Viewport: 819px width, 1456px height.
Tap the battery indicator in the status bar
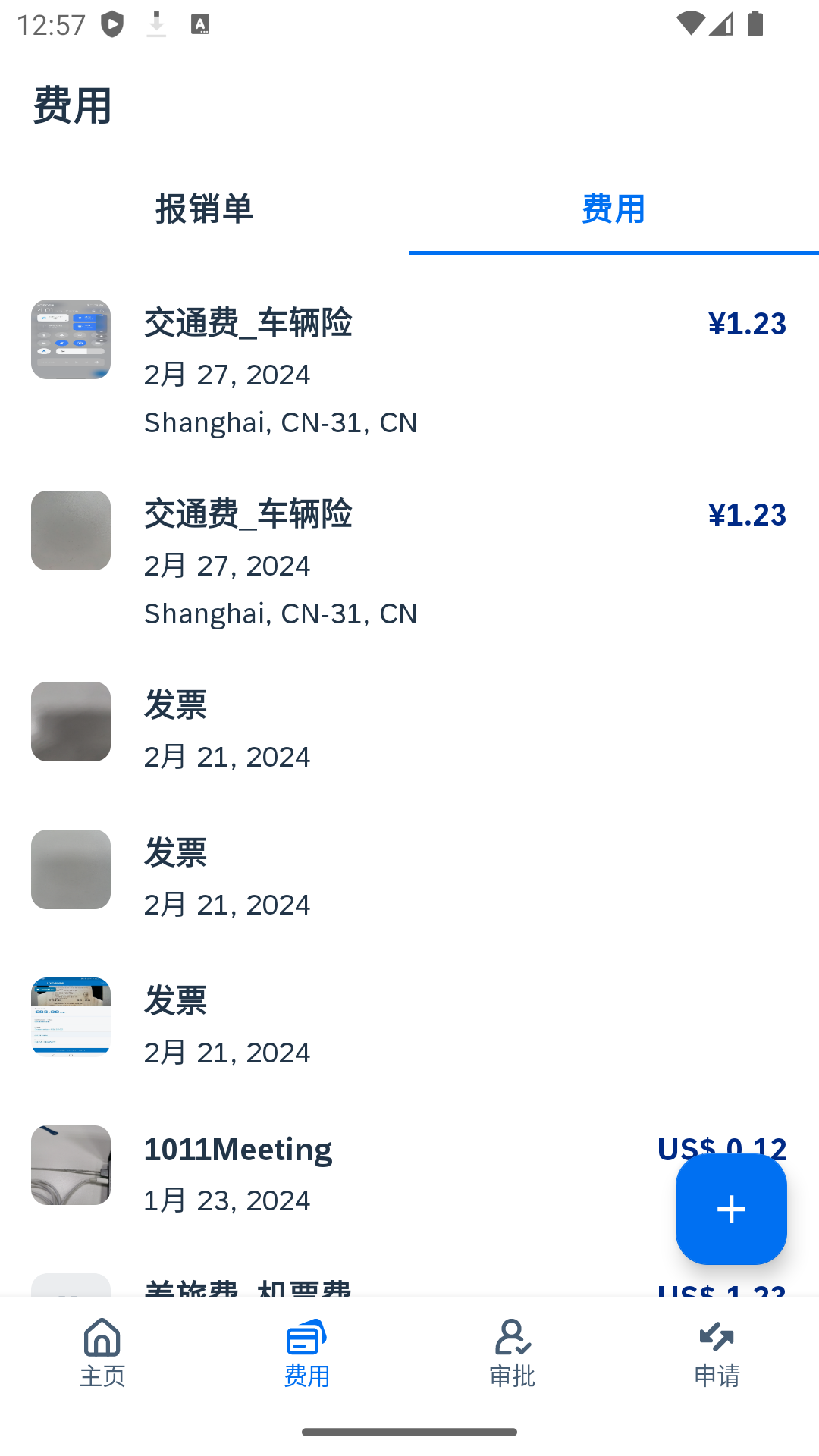tap(755, 24)
